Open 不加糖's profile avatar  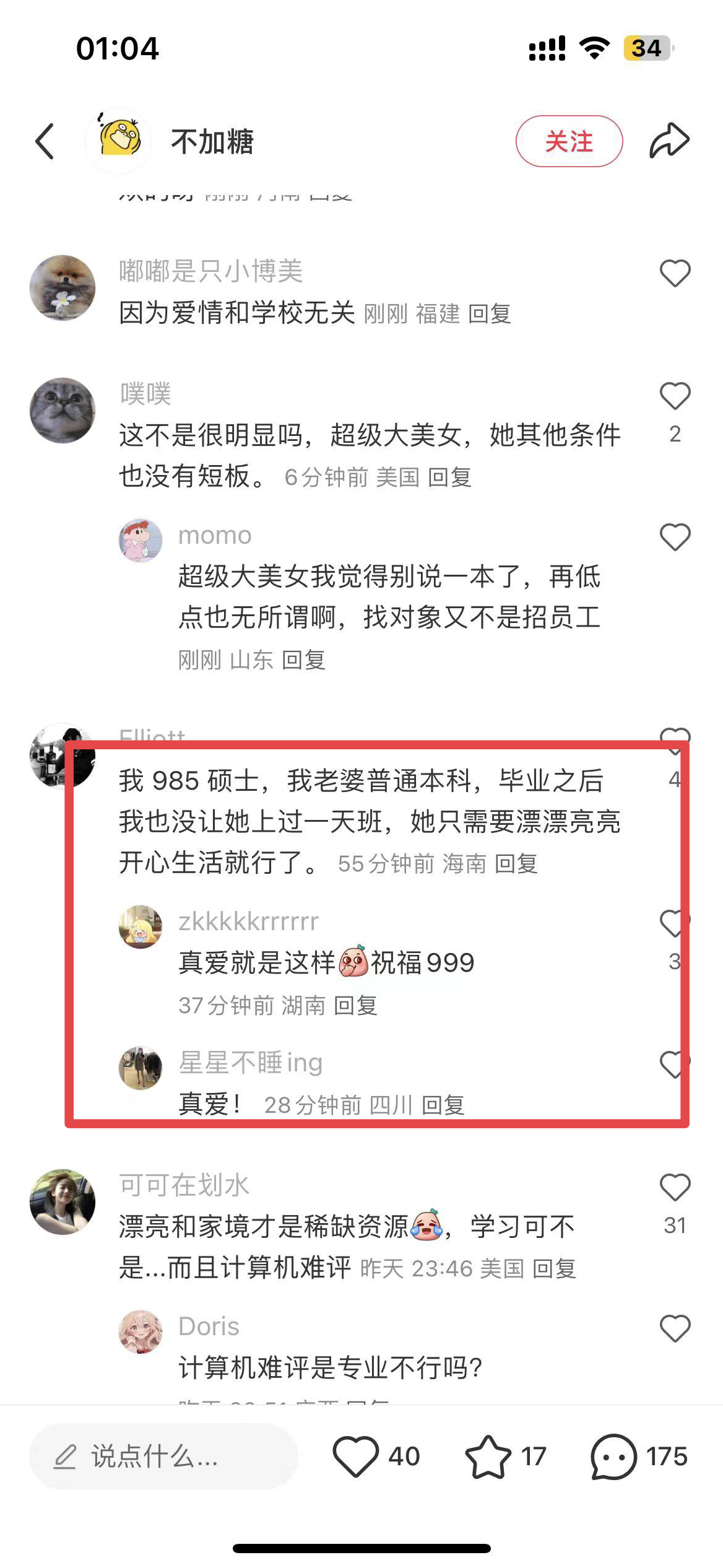(118, 141)
